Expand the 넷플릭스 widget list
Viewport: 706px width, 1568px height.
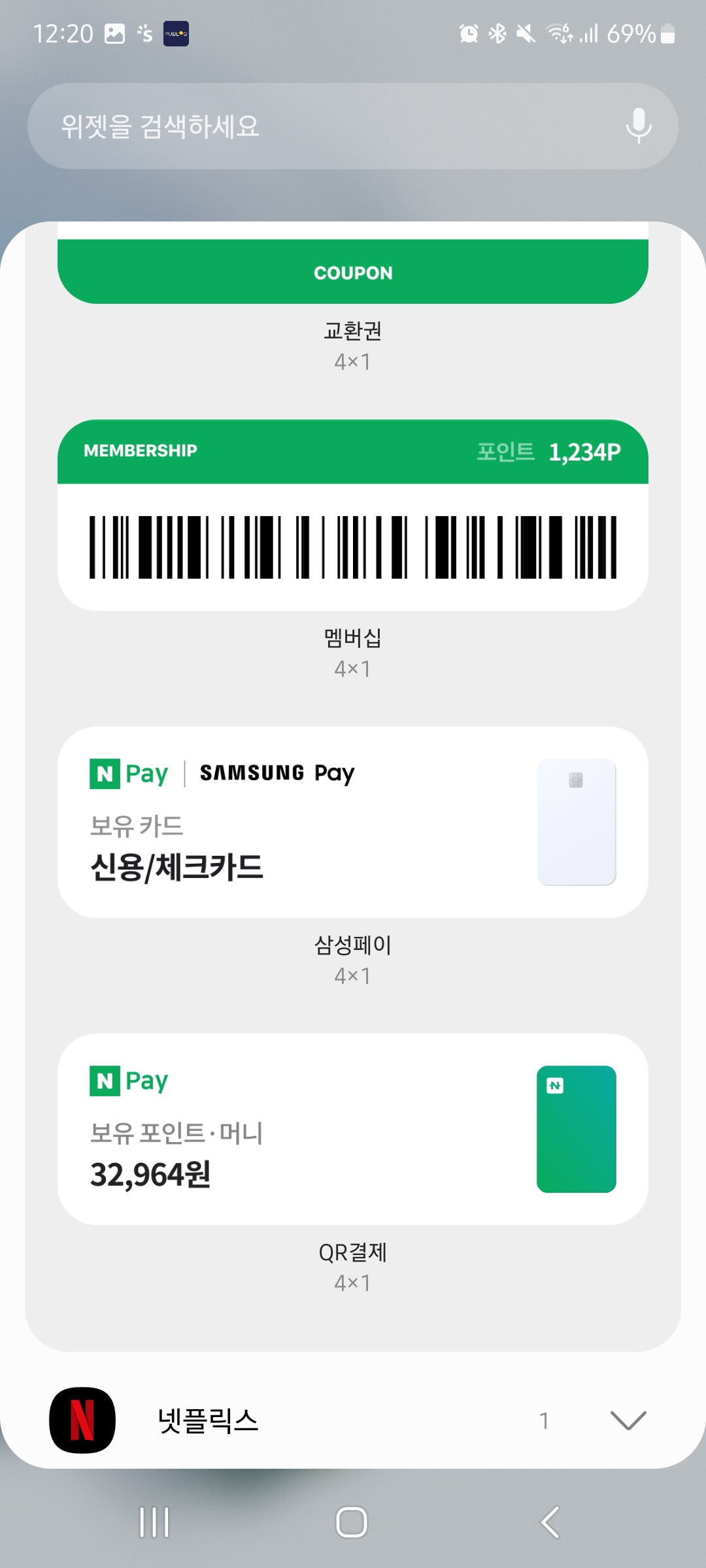628,1420
